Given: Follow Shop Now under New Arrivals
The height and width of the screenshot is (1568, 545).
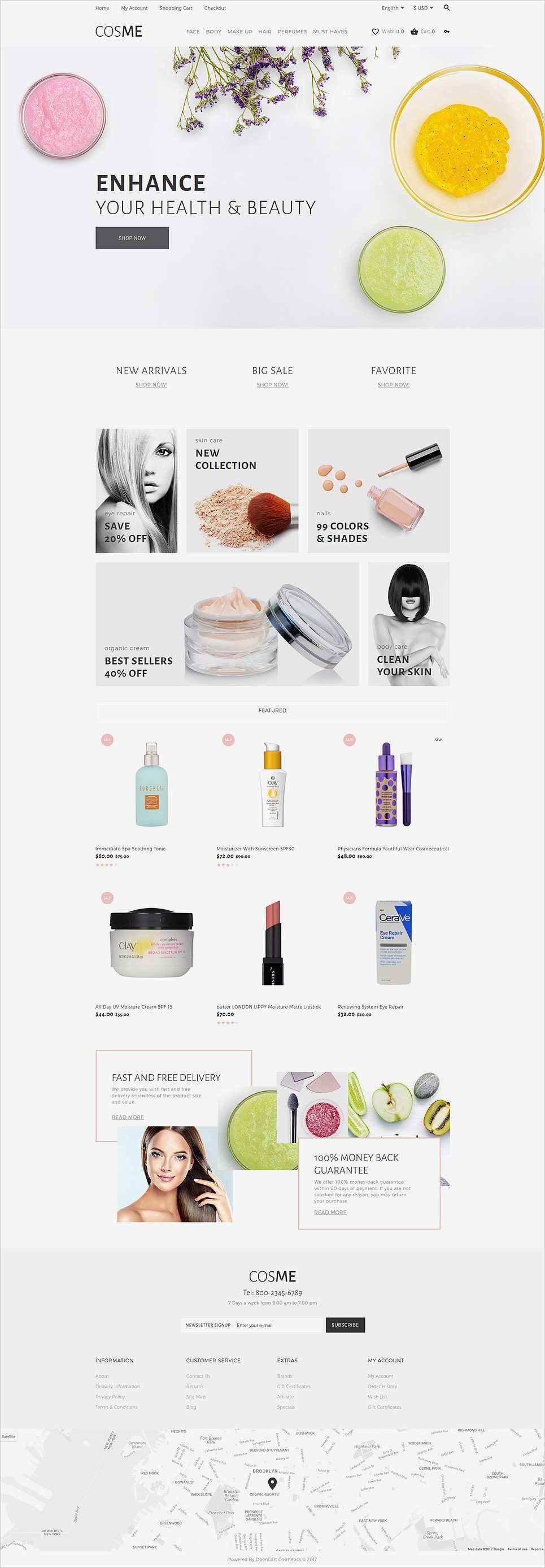Looking at the screenshot, I should click(x=151, y=385).
